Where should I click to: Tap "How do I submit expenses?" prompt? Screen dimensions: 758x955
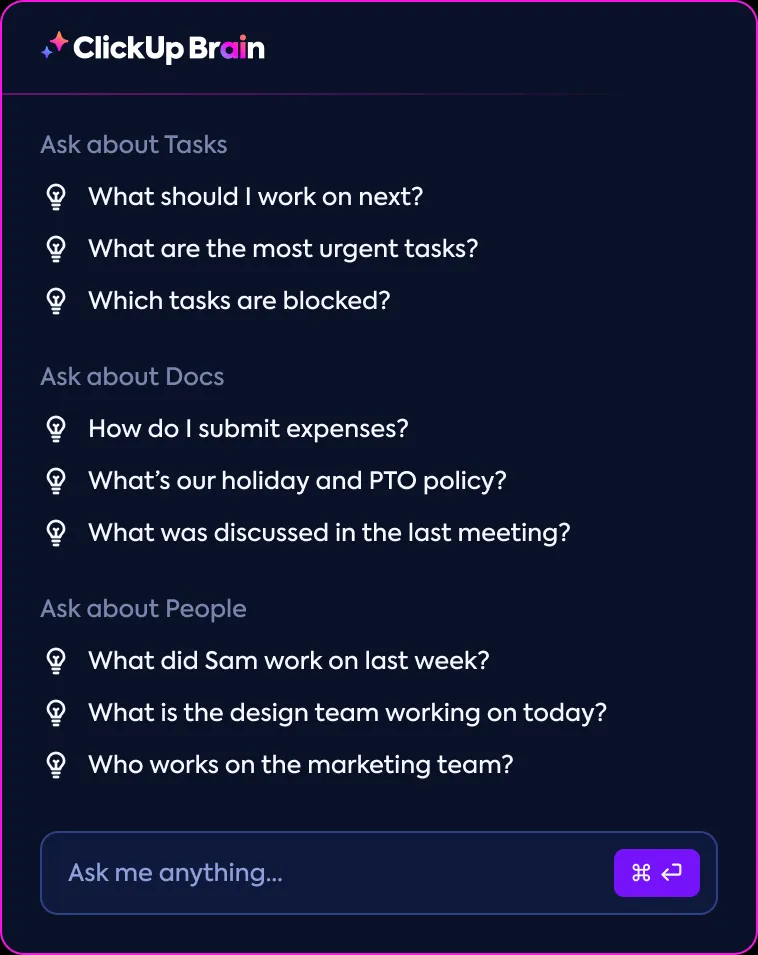pos(248,428)
